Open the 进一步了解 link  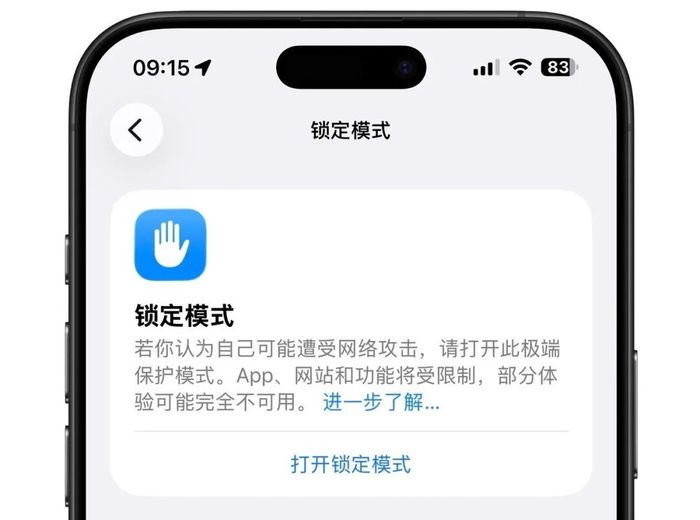click(380, 403)
